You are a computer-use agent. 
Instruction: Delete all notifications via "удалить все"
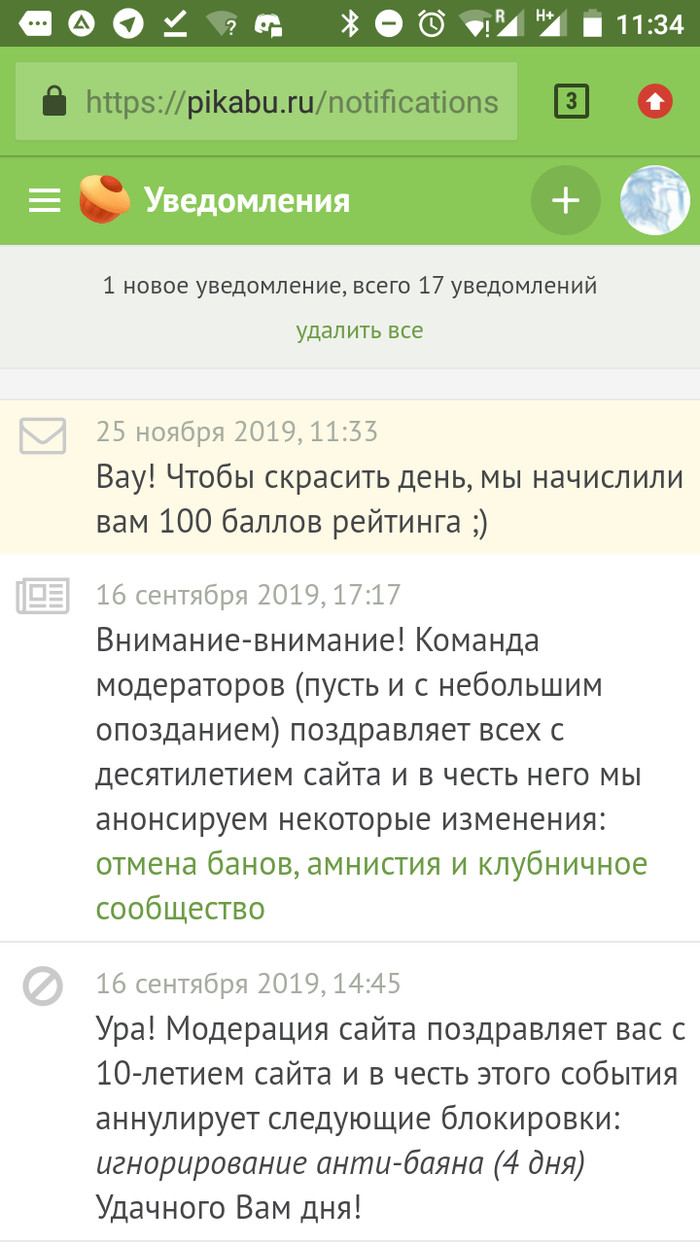click(x=359, y=330)
